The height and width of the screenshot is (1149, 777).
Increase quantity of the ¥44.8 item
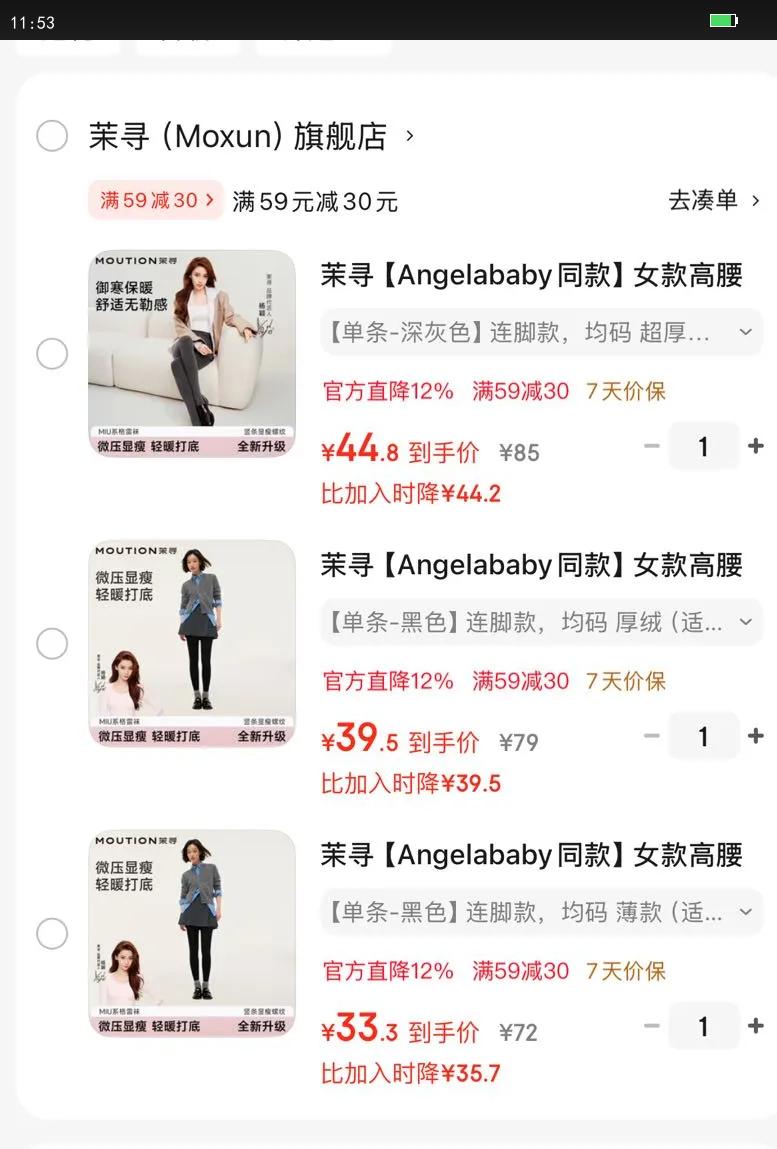click(x=756, y=446)
